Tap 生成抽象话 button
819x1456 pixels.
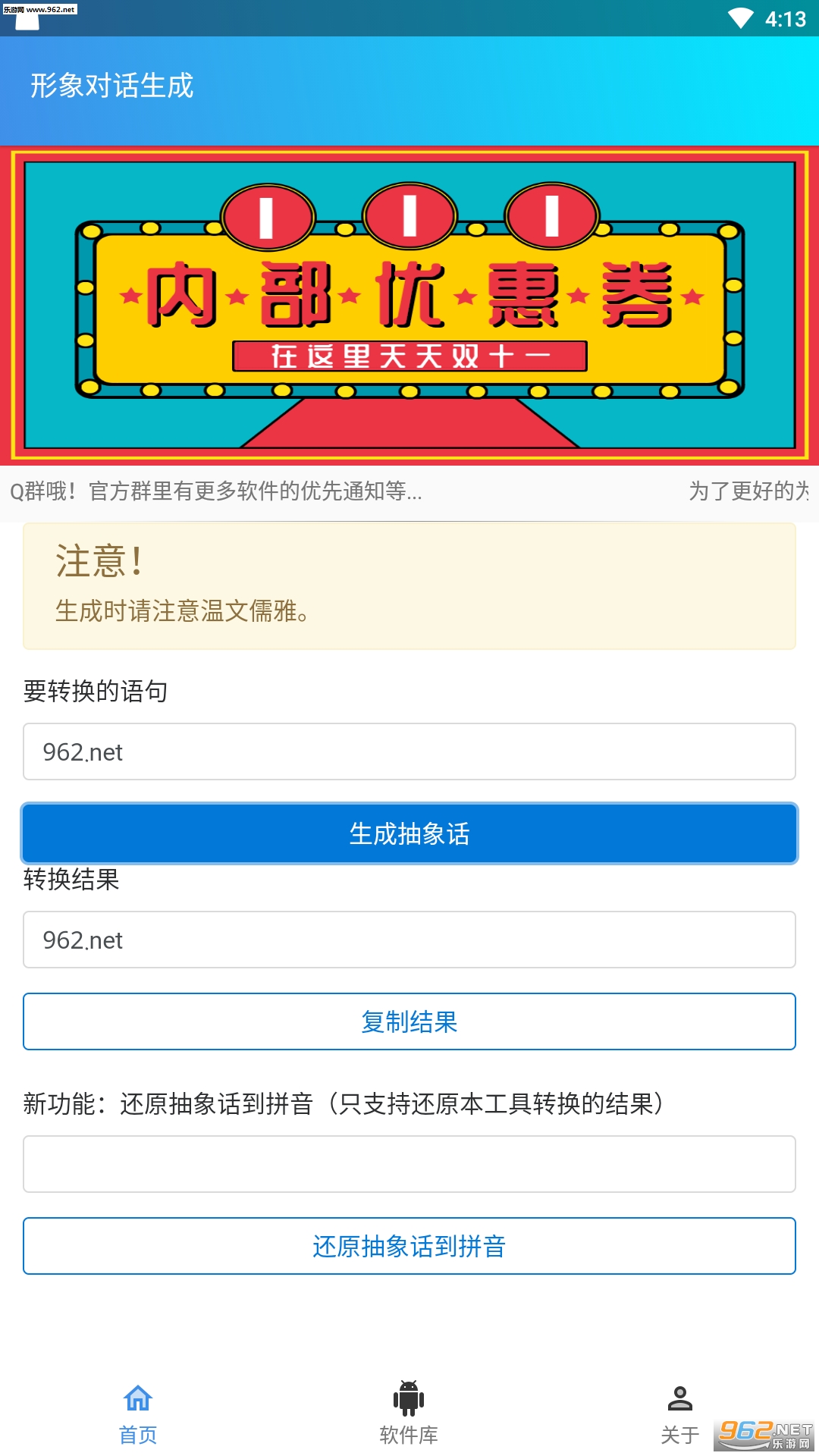coord(409,833)
